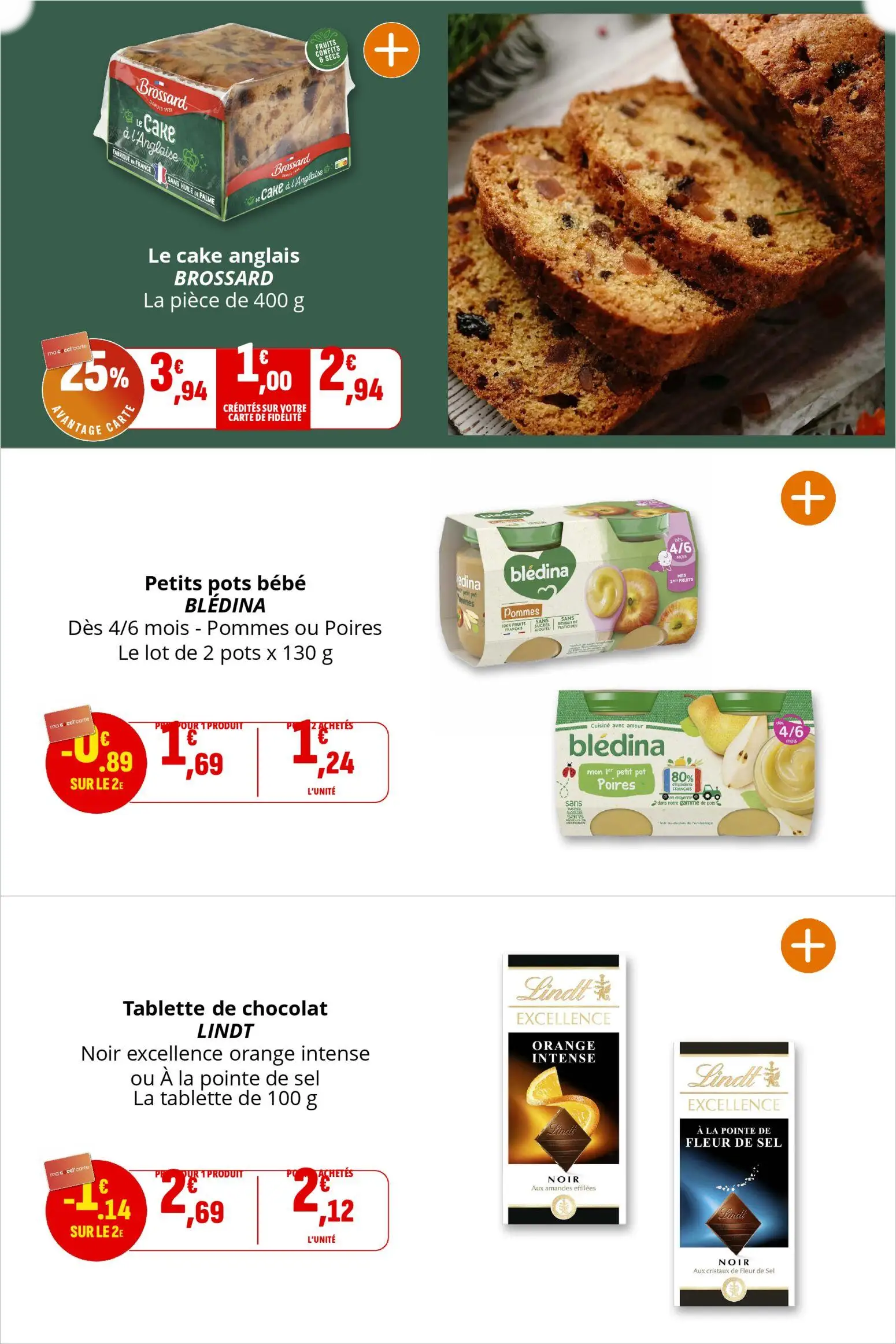
Task: Open the plus icon for Blédina baby pots
Action: click(808, 498)
